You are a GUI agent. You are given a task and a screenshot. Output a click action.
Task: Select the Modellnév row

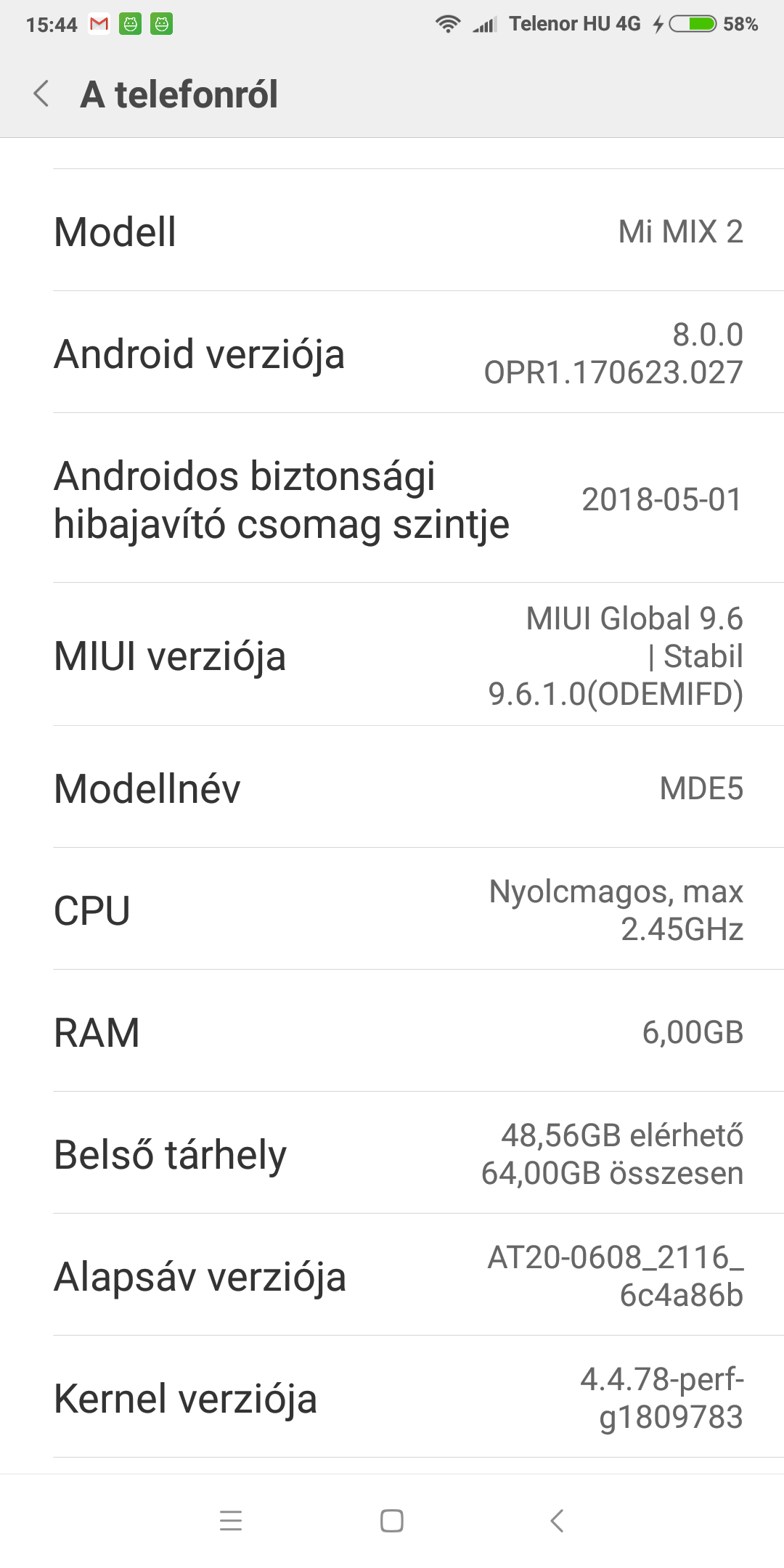(x=392, y=788)
